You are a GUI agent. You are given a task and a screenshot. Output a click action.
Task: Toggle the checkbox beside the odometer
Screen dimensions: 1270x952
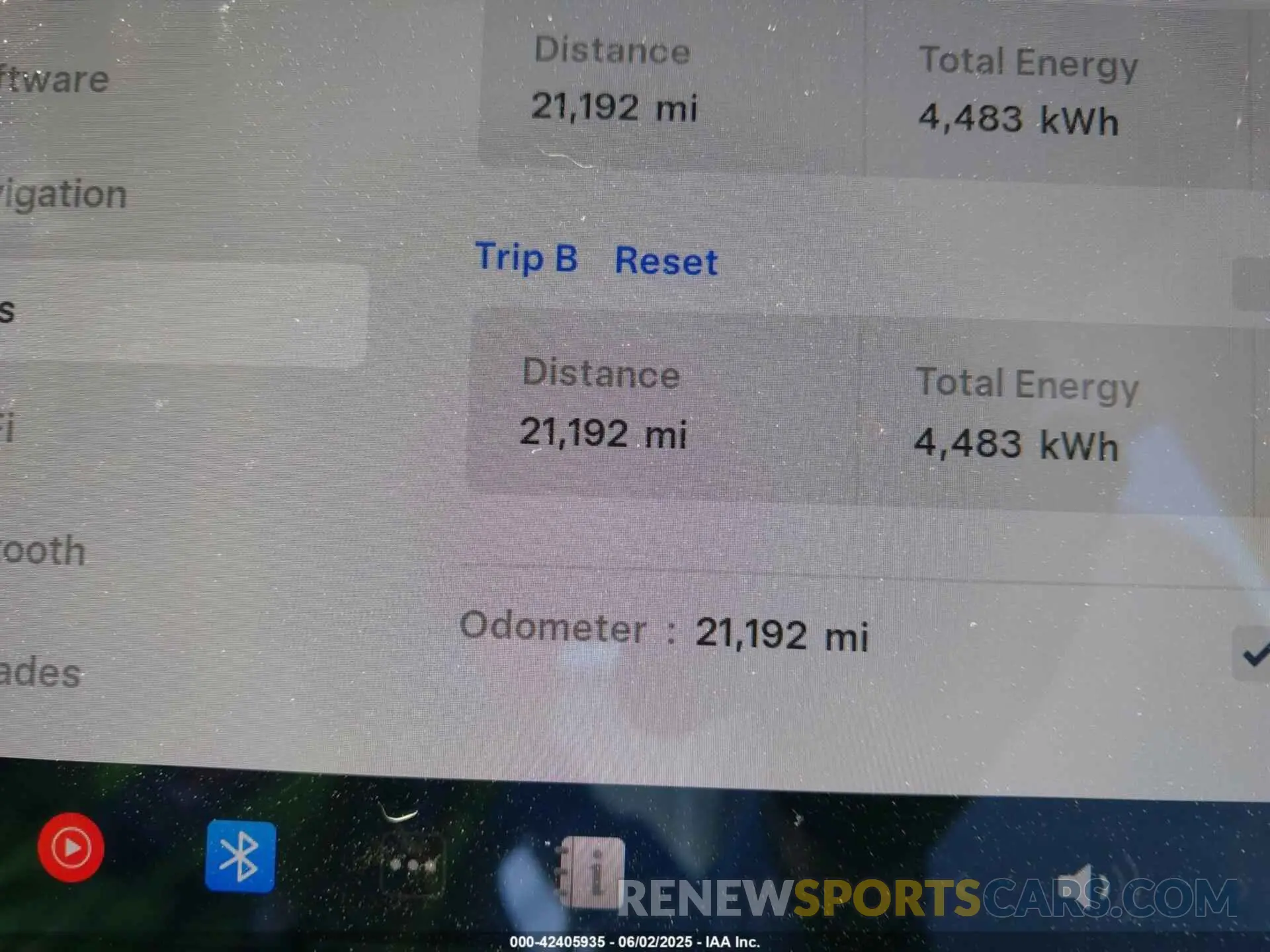tap(1253, 654)
